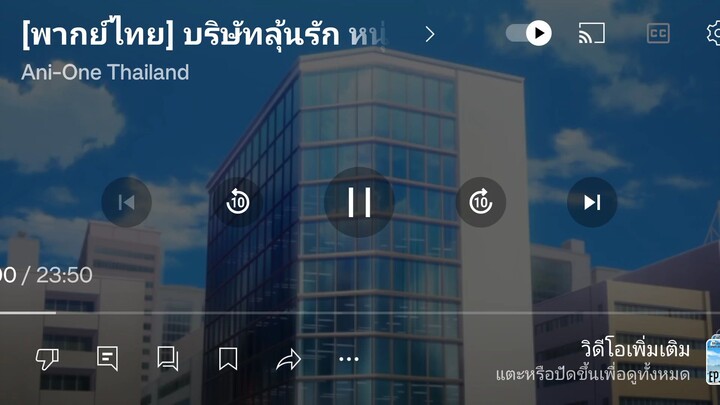
Task: Save the video with the bookmark icon
Action: point(228,359)
